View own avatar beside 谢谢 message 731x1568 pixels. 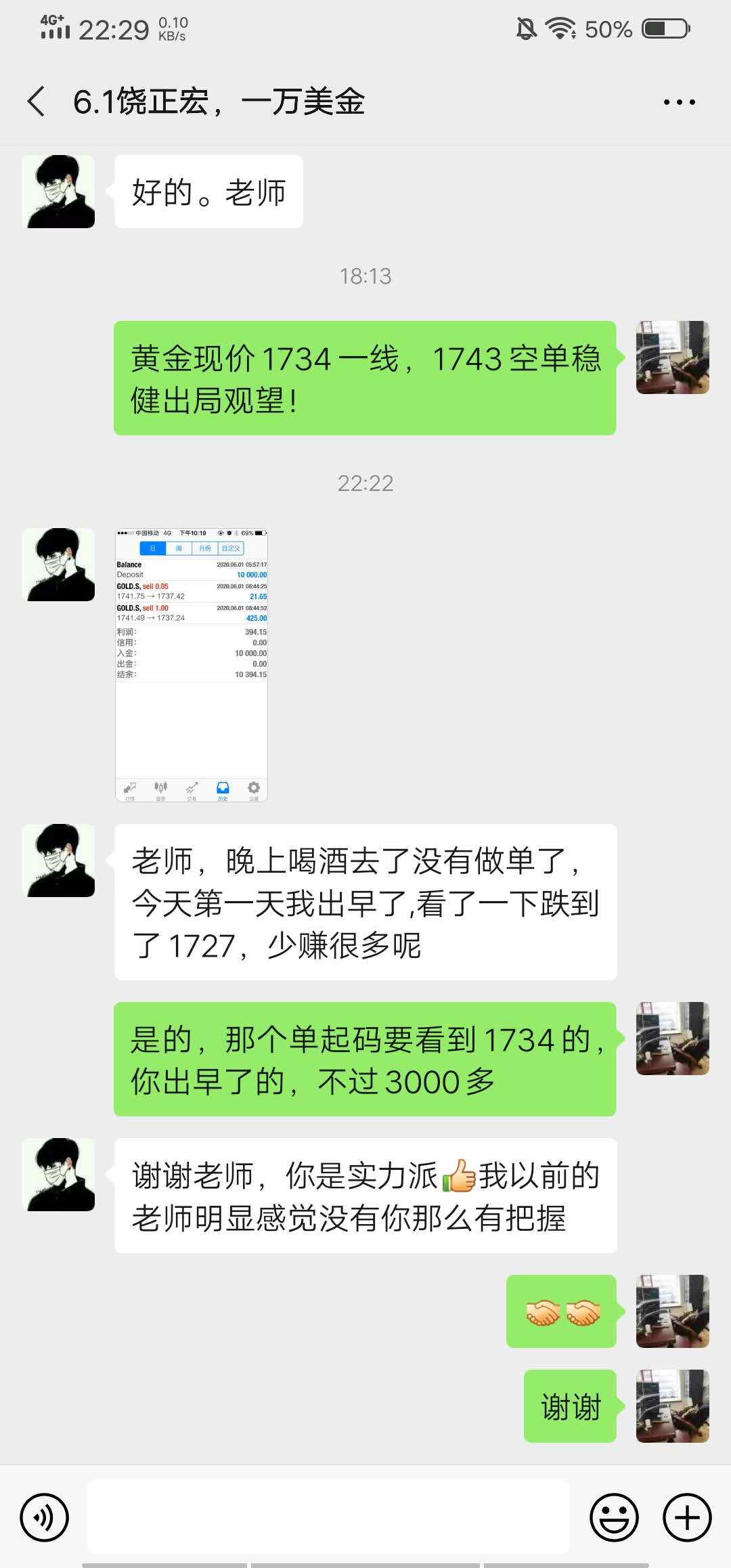pos(672,1406)
